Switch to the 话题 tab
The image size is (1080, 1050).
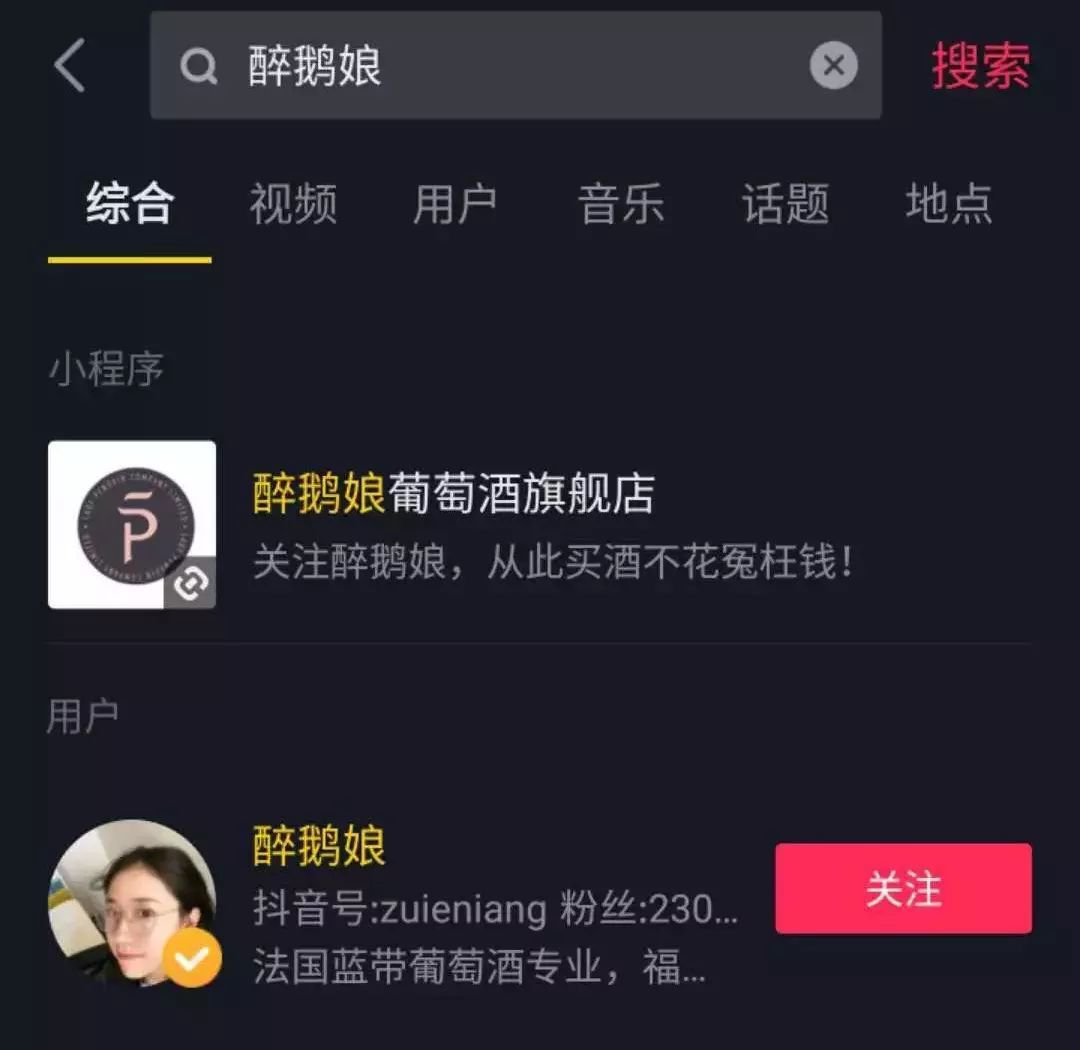point(785,204)
